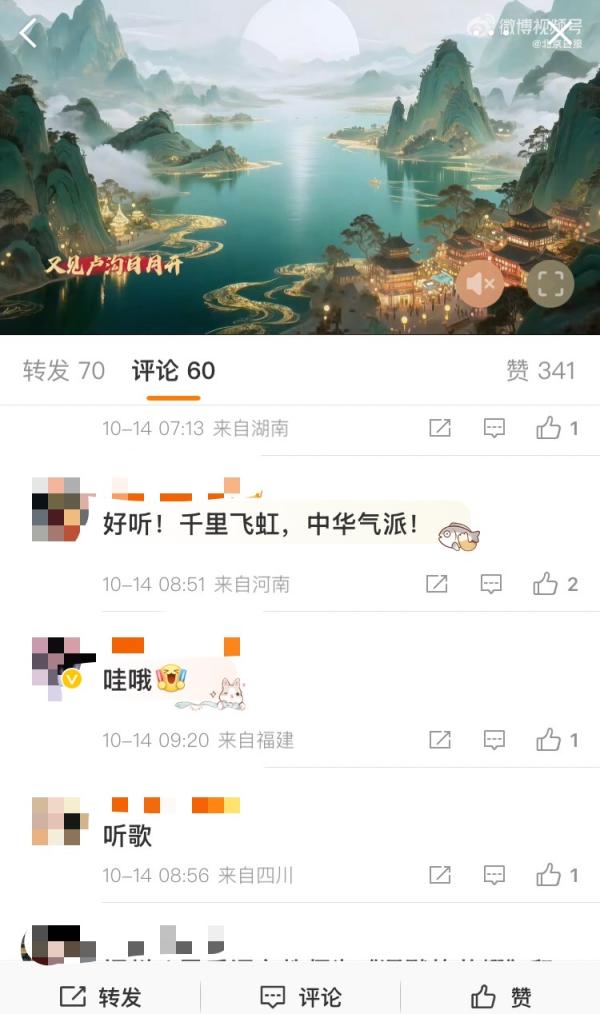This screenshot has height=1014, width=600.
Task: Select the 评论 60 tab
Action: [x=173, y=371]
